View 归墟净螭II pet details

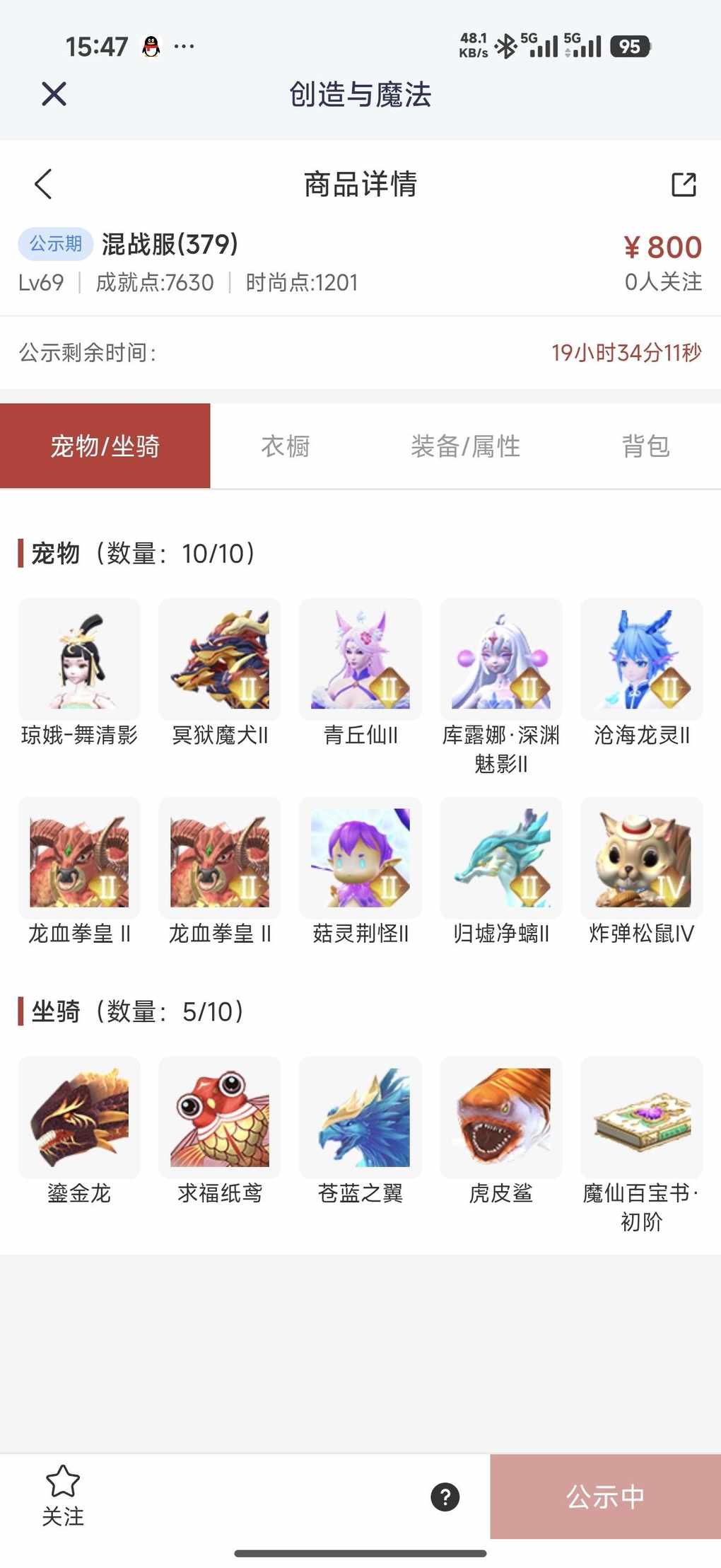tap(501, 858)
